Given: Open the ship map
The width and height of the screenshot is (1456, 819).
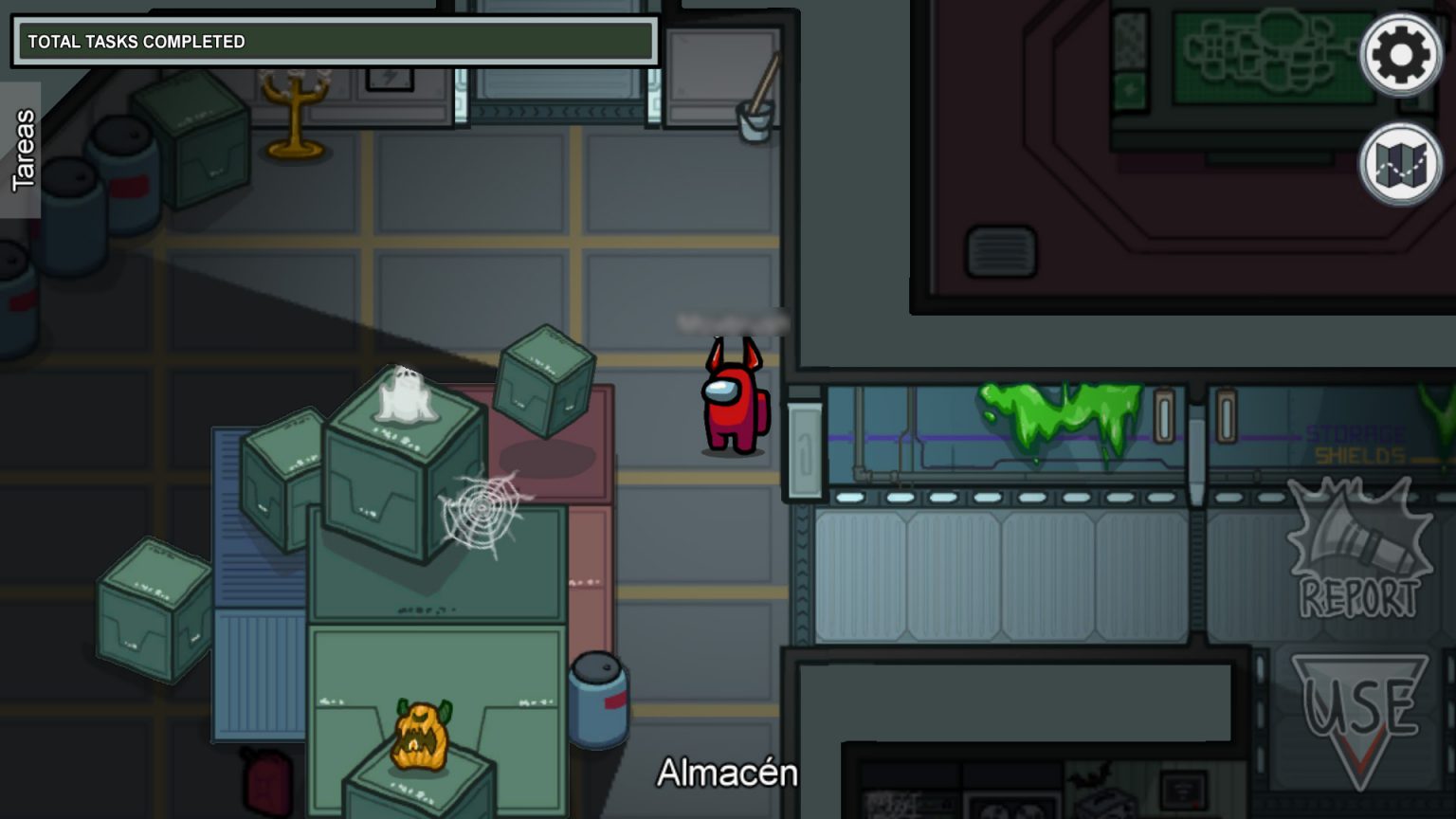Looking at the screenshot, I should (x=1400, y=165).
